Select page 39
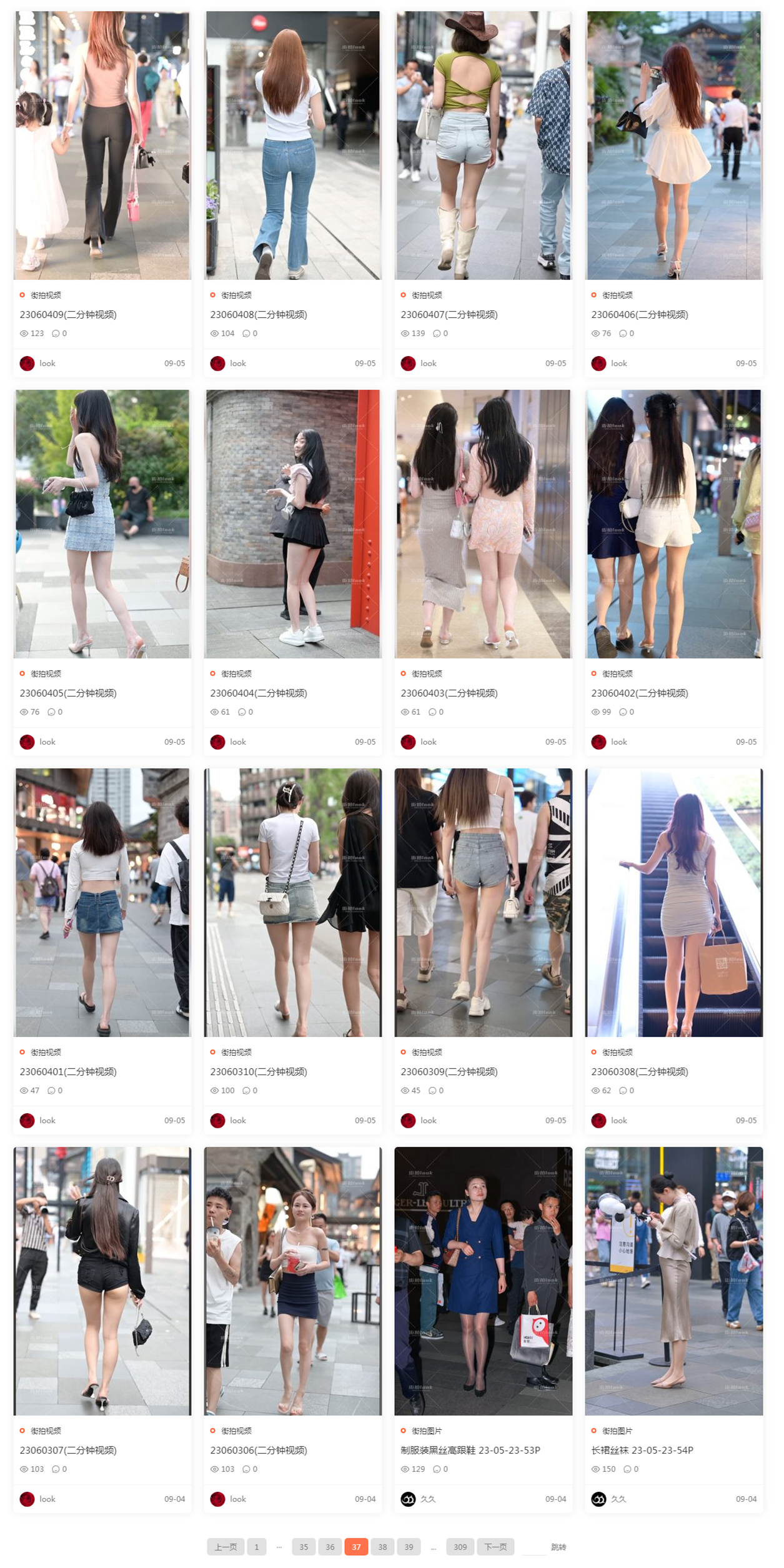Screen dimensions: 784x1568 pyautogui.click(x=409, y=1547)
